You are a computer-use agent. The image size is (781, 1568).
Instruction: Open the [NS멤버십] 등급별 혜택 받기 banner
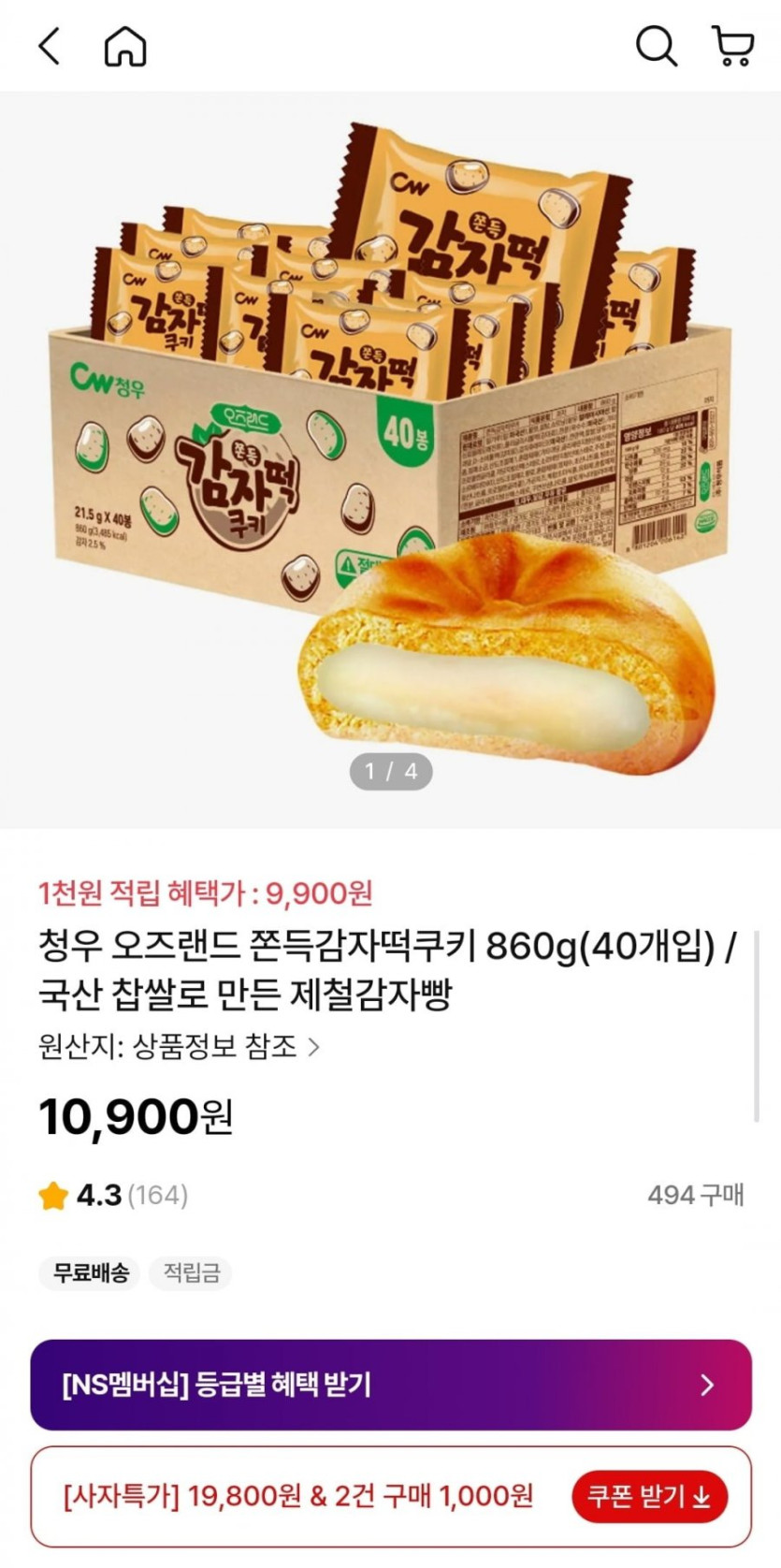(x=390, y=1387)
